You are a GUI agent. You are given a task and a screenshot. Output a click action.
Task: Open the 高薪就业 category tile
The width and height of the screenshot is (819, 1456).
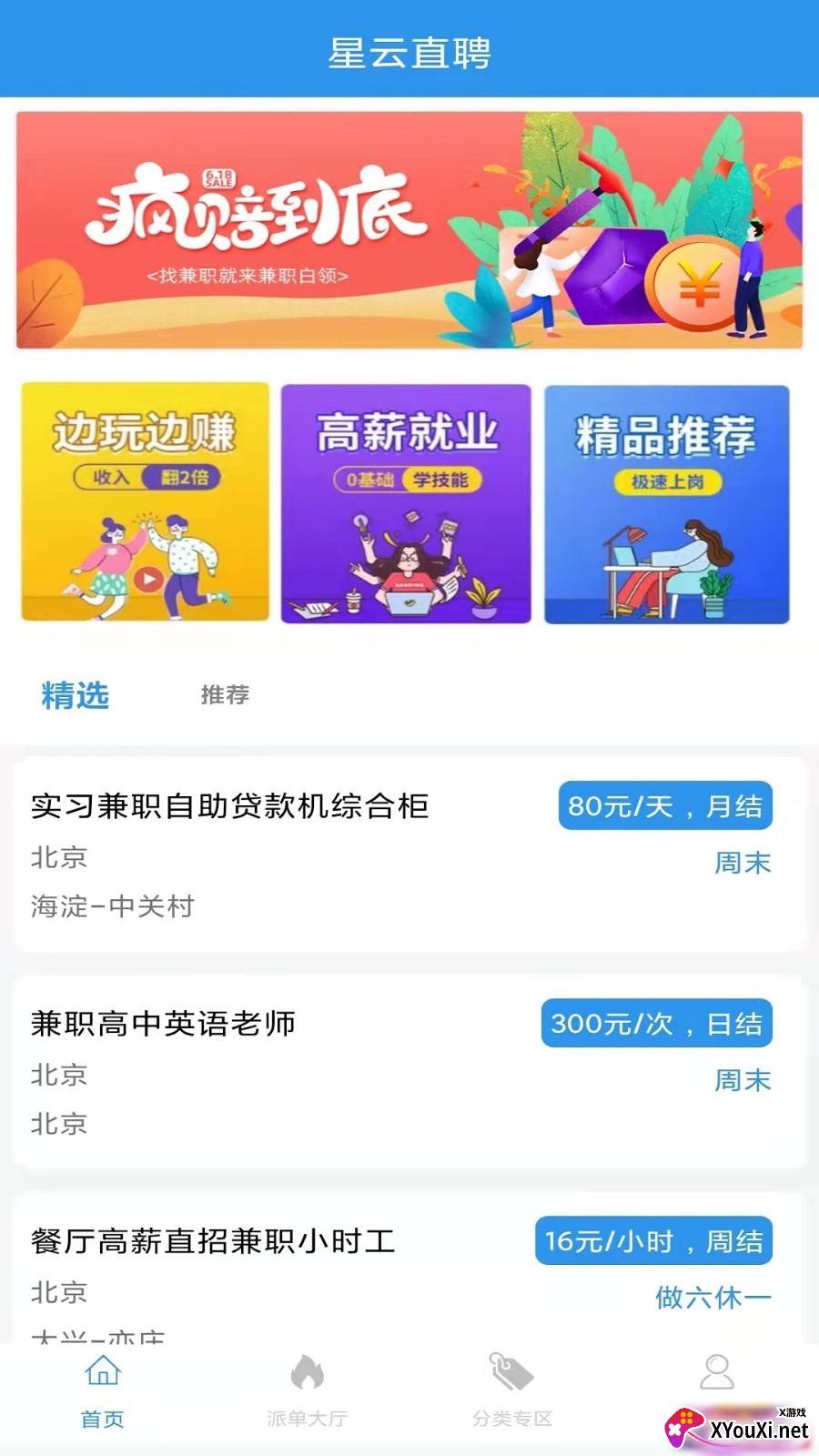pos(406,503)
